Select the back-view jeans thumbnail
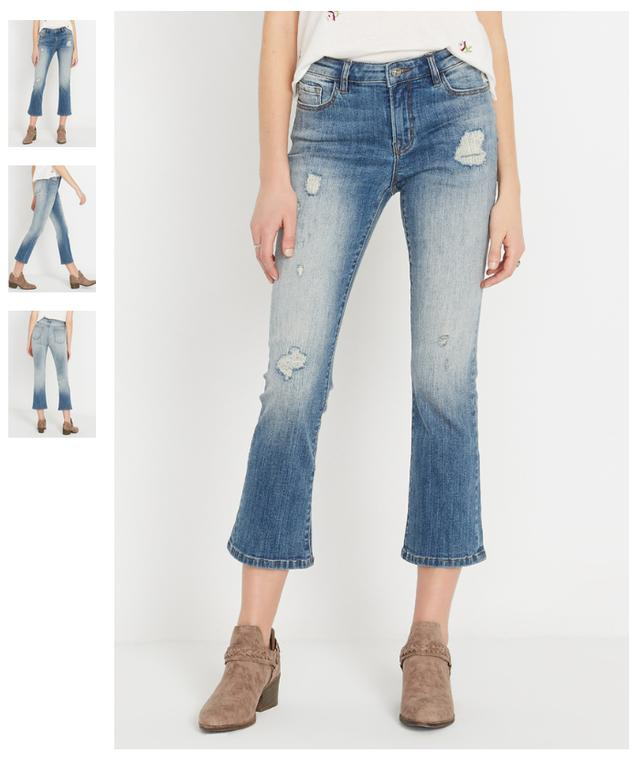Screen dimensions: 640x763 tap(52, 374)
